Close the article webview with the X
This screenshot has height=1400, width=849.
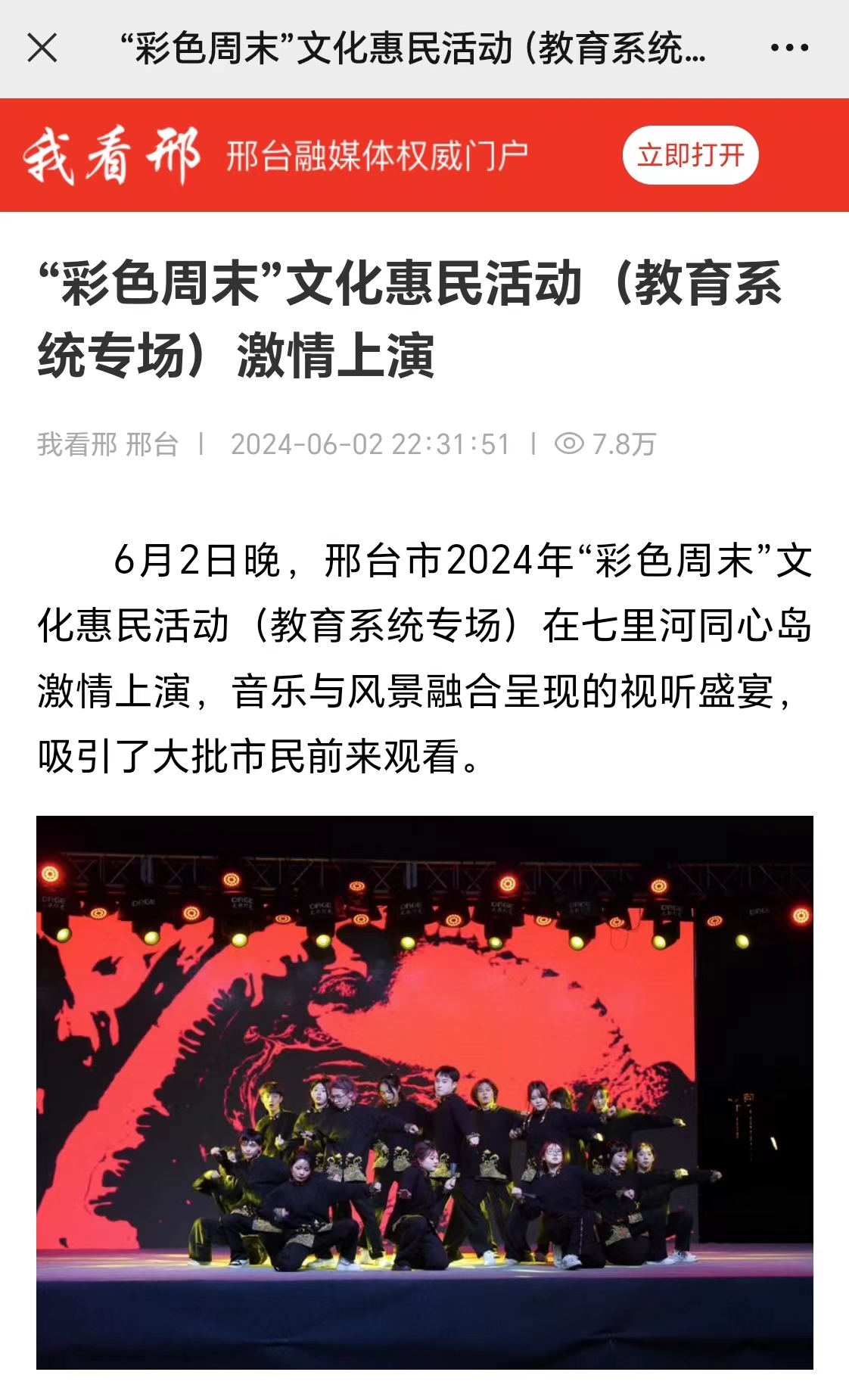click(42, 48)
